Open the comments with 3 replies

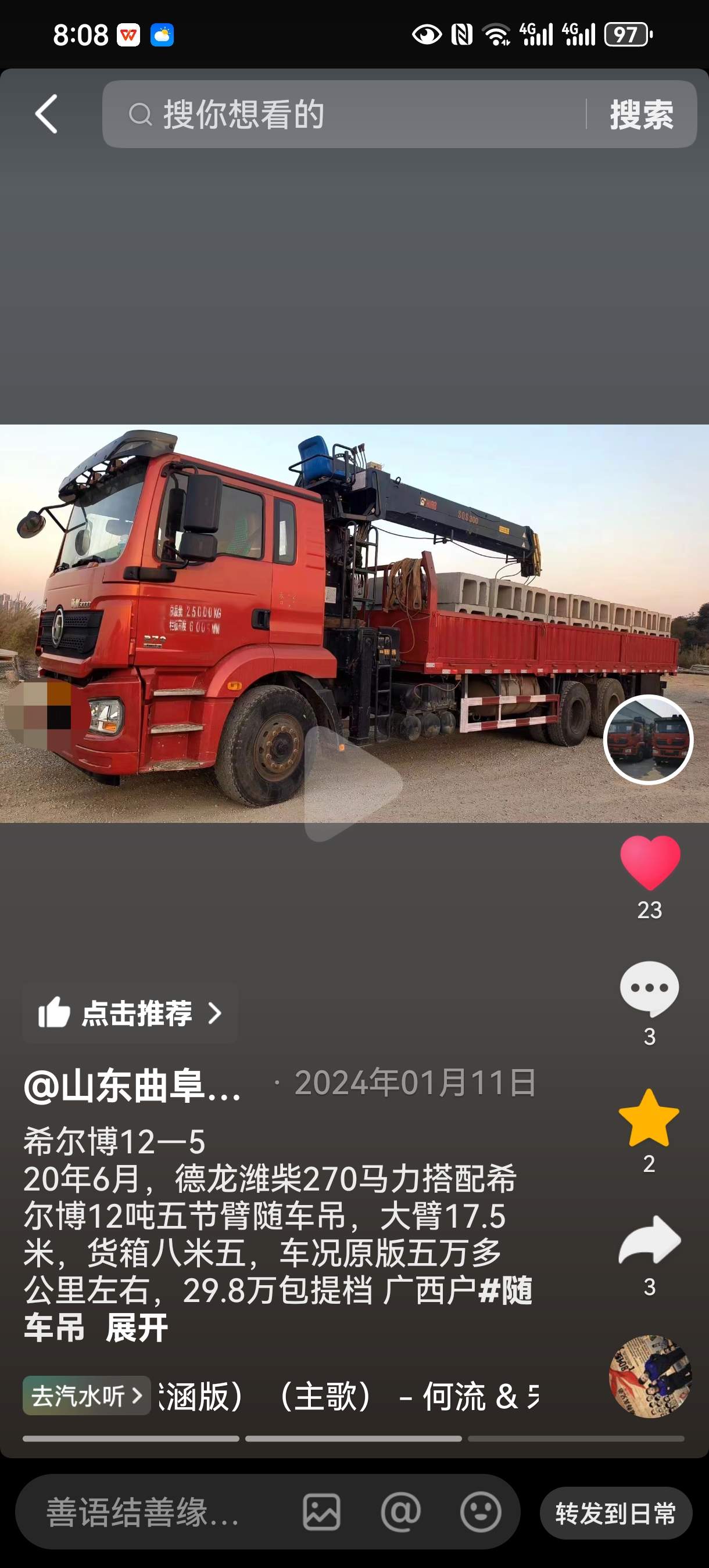649,988
